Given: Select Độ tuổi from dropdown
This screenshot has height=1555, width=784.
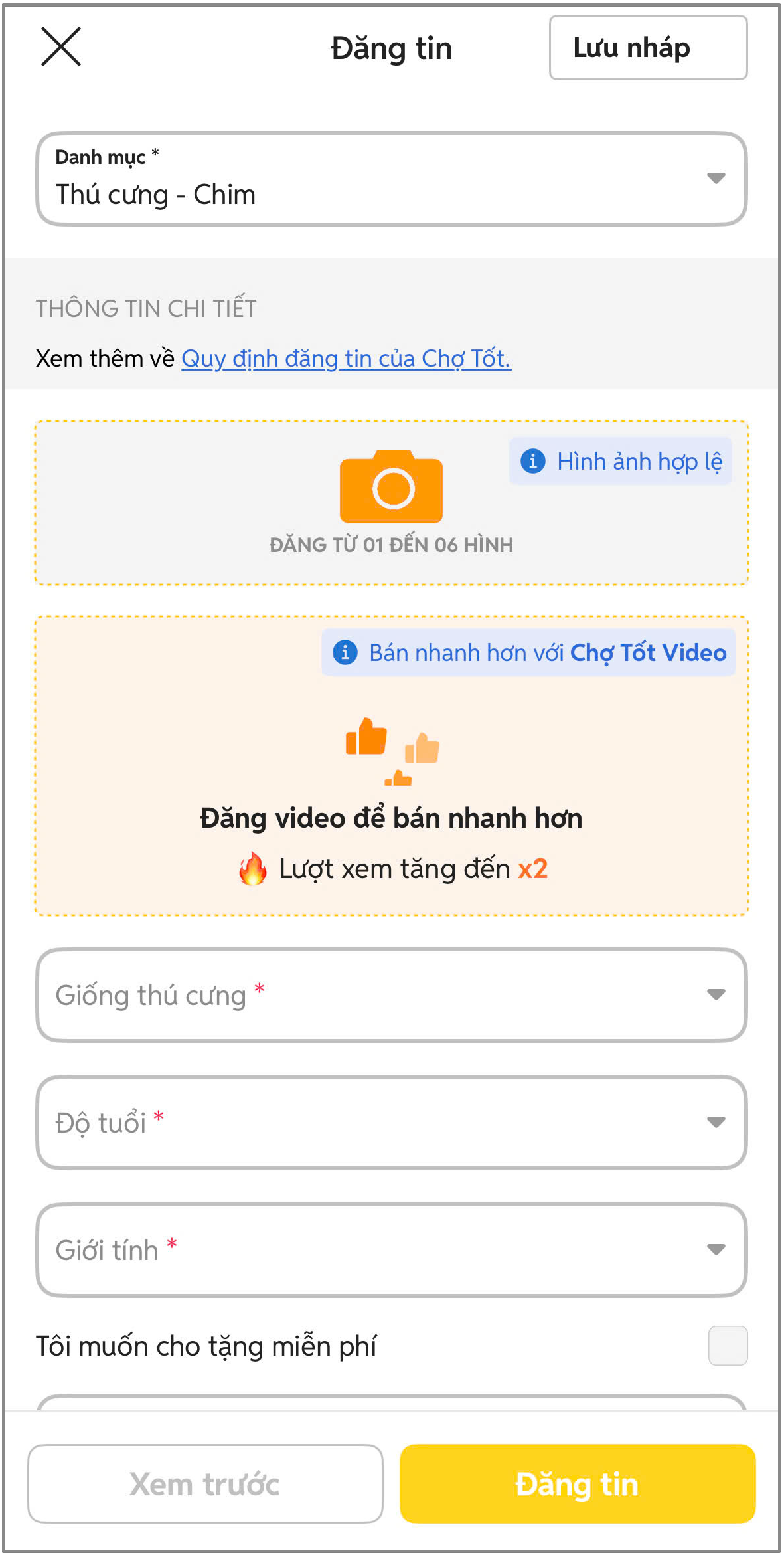Looking at the screenshot, I should (x=391, y=1123).
